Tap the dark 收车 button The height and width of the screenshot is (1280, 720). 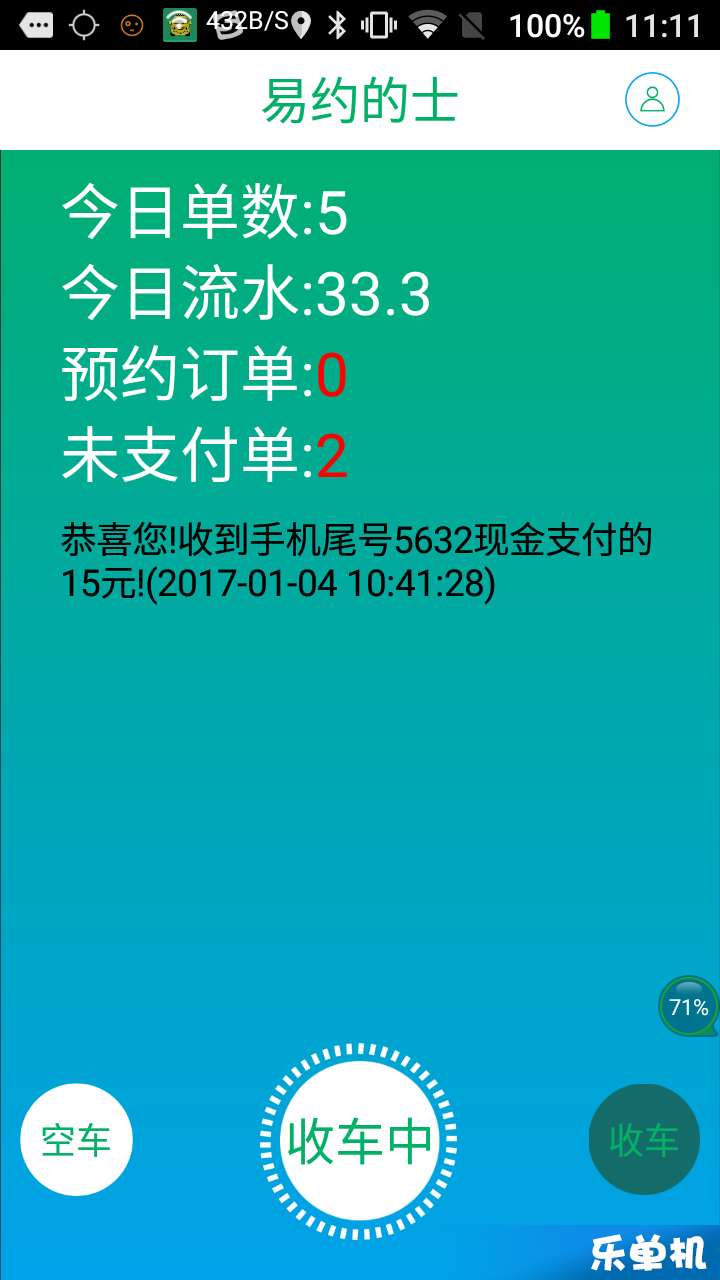644,1140
